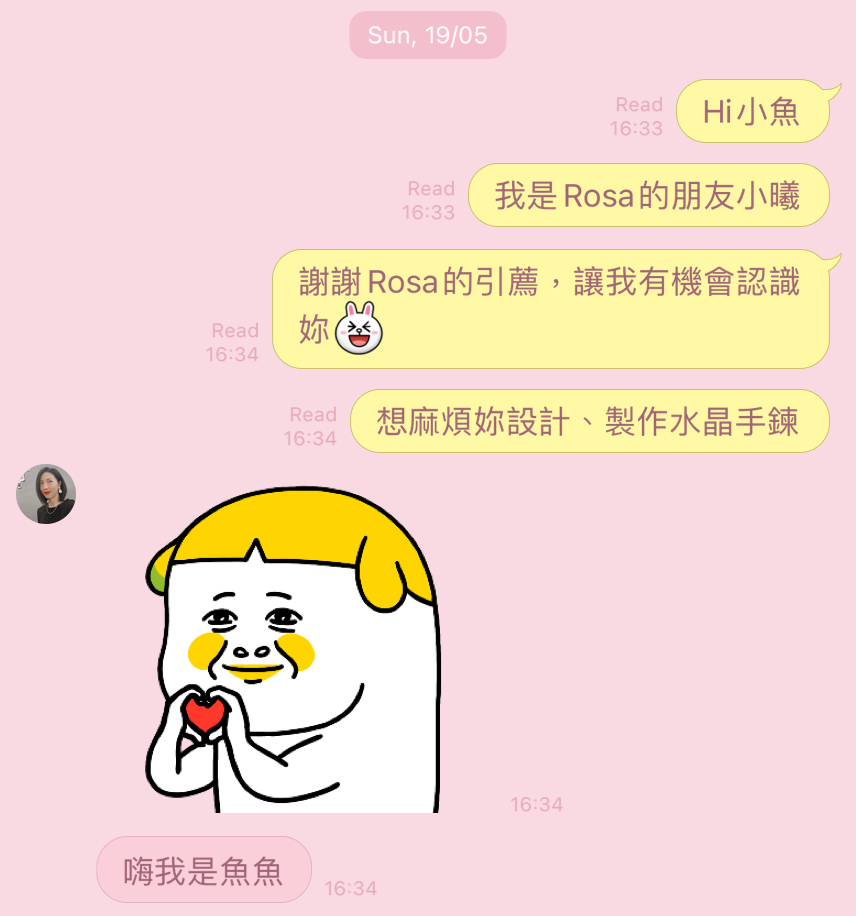The image size is (856, 916).
Task: Open the sender's profile picture
Action: 46,494
